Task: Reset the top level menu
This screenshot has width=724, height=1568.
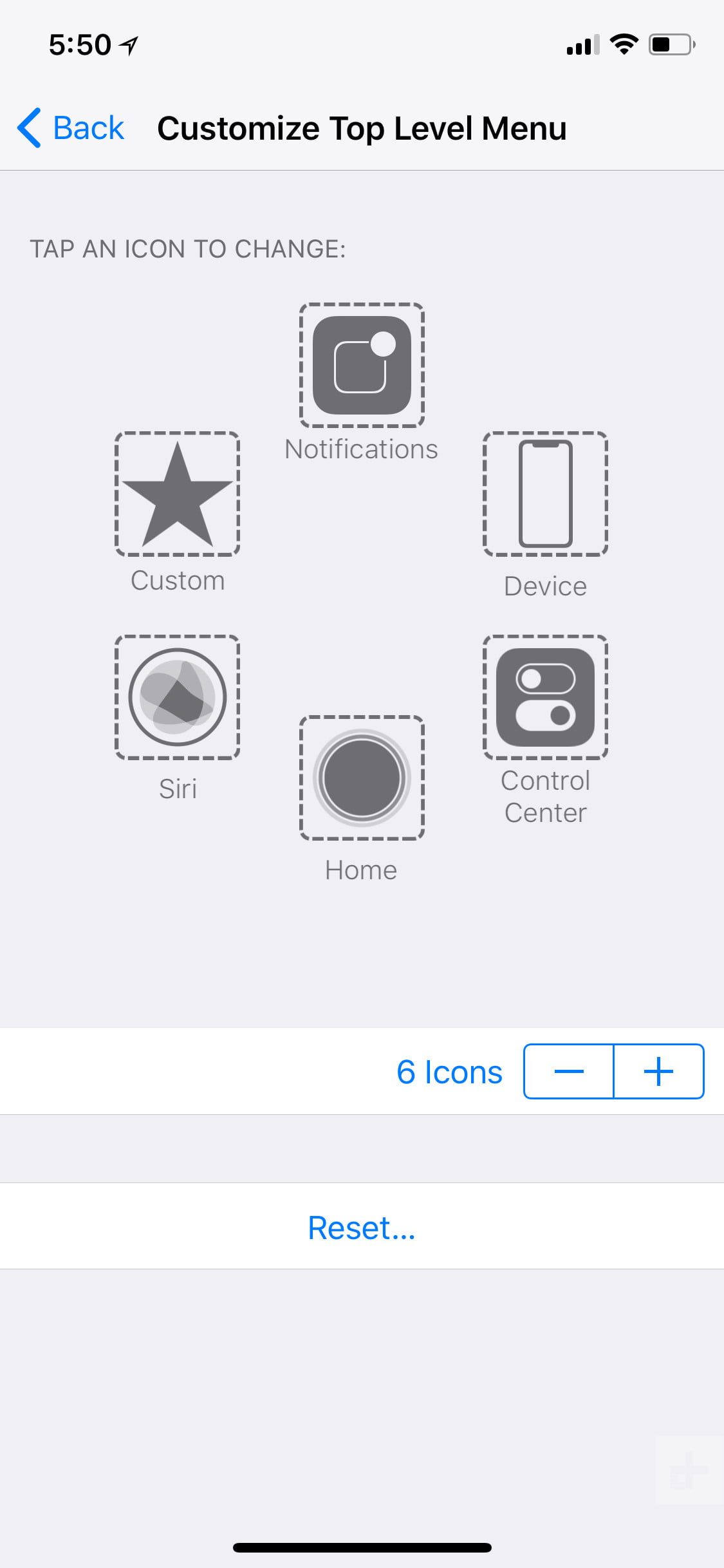Action: [362, 1227]
